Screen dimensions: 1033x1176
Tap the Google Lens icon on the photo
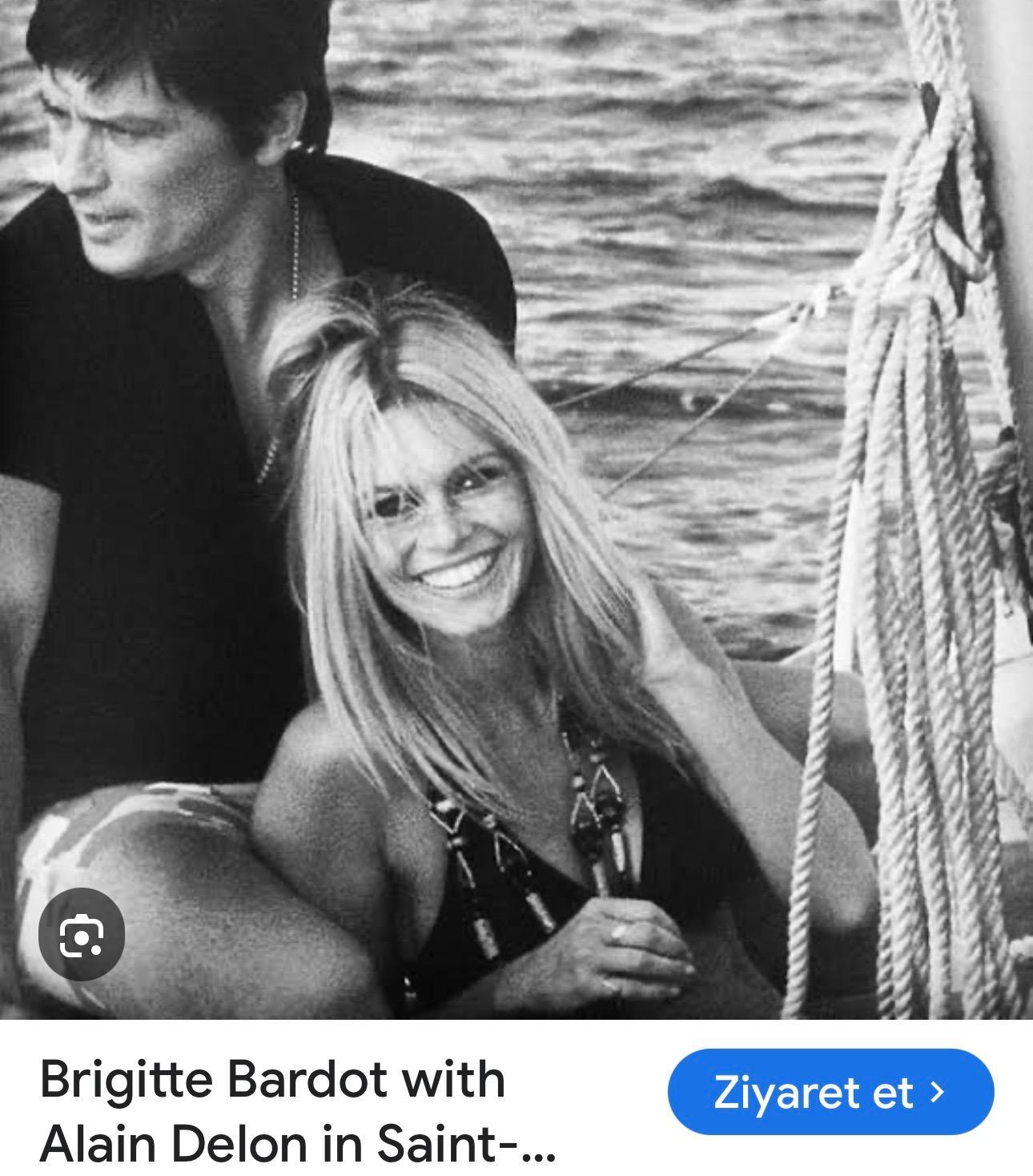click(82, 934)
